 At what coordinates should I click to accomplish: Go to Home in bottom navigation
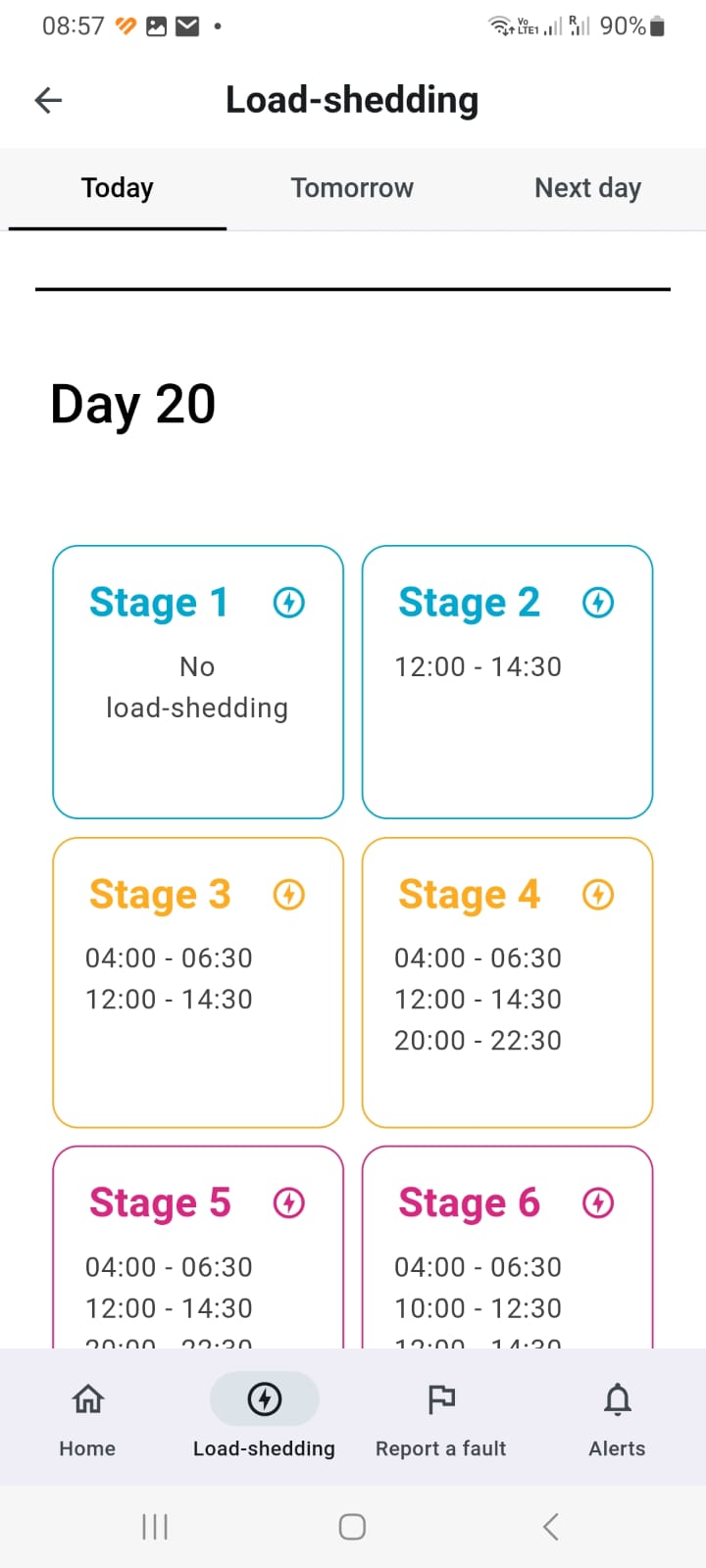tap(87, 1417)
